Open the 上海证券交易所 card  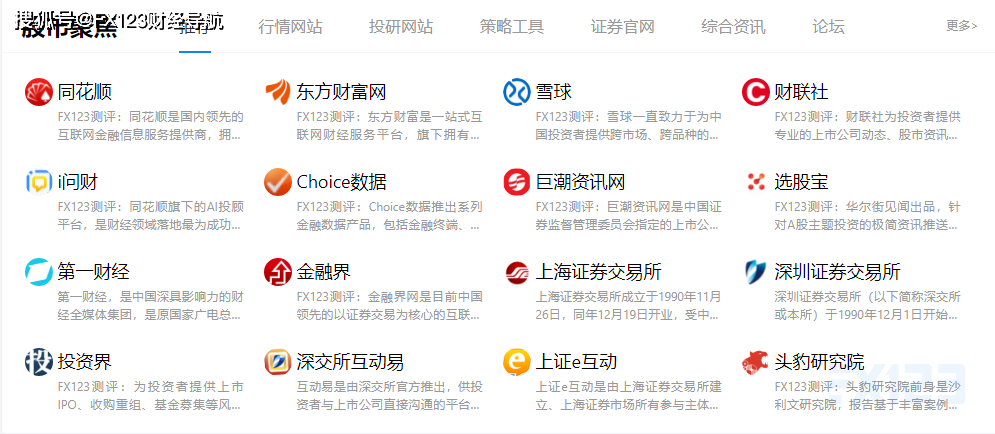pos(599,271)
